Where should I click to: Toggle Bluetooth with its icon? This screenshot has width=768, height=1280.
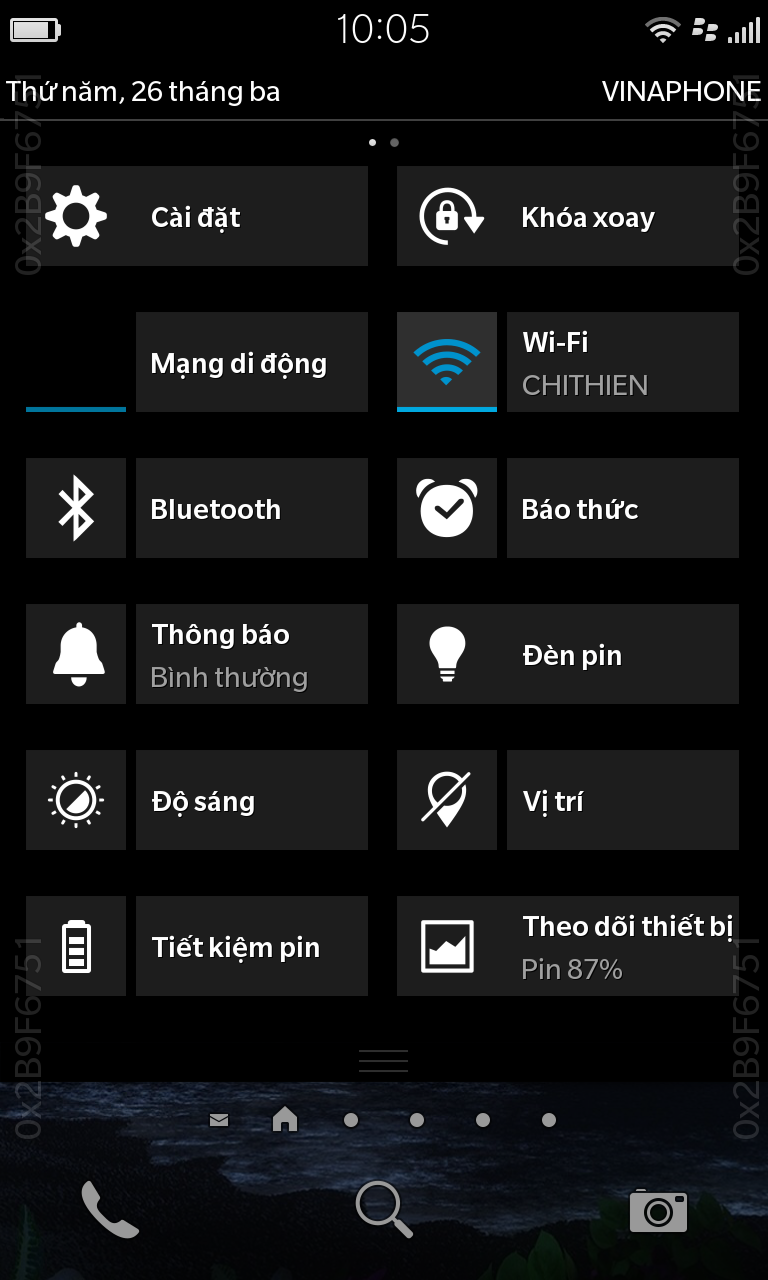(x=76, y=508)
